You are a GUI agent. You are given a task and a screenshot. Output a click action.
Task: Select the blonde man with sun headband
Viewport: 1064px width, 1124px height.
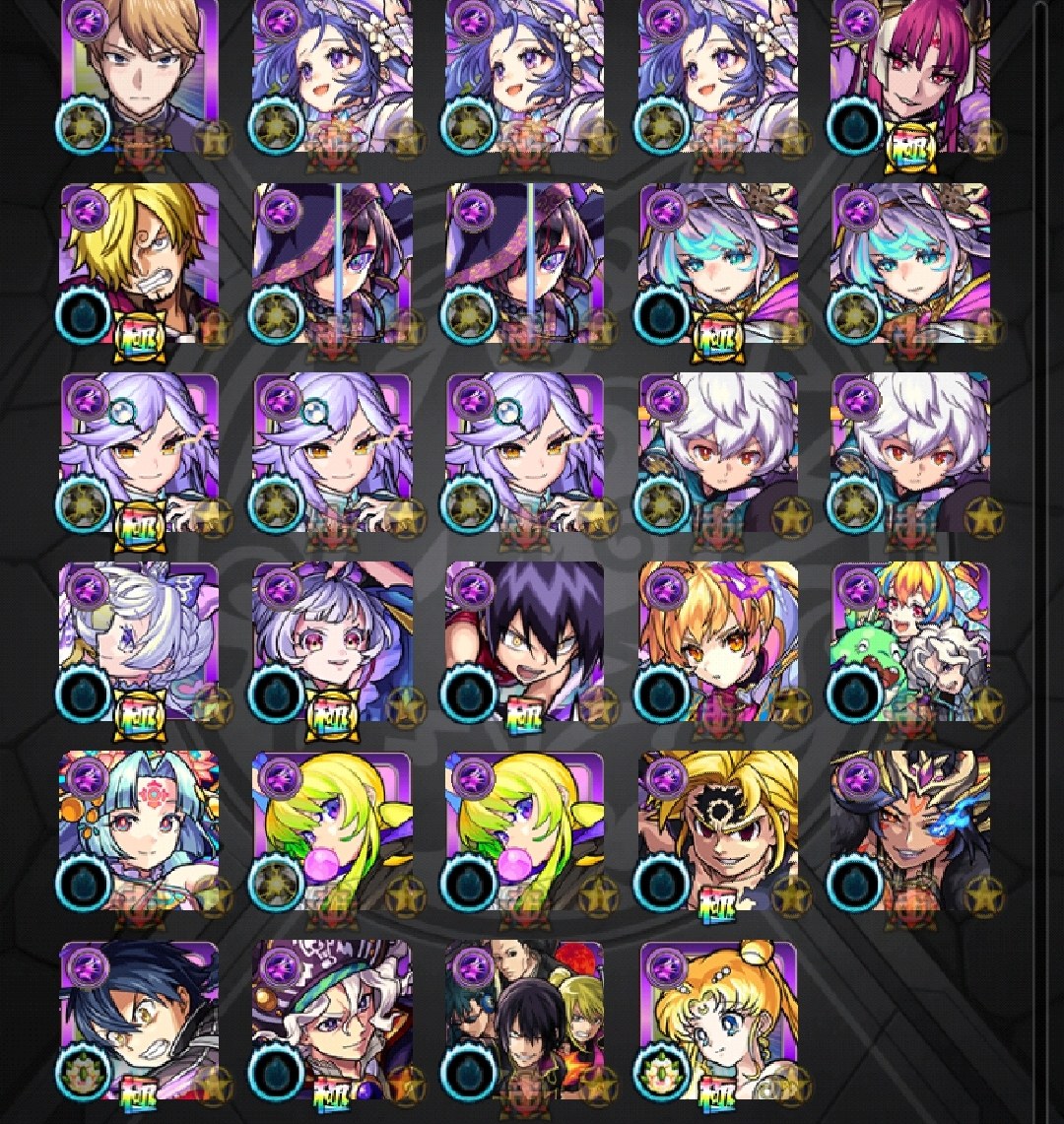click(718, 830)
